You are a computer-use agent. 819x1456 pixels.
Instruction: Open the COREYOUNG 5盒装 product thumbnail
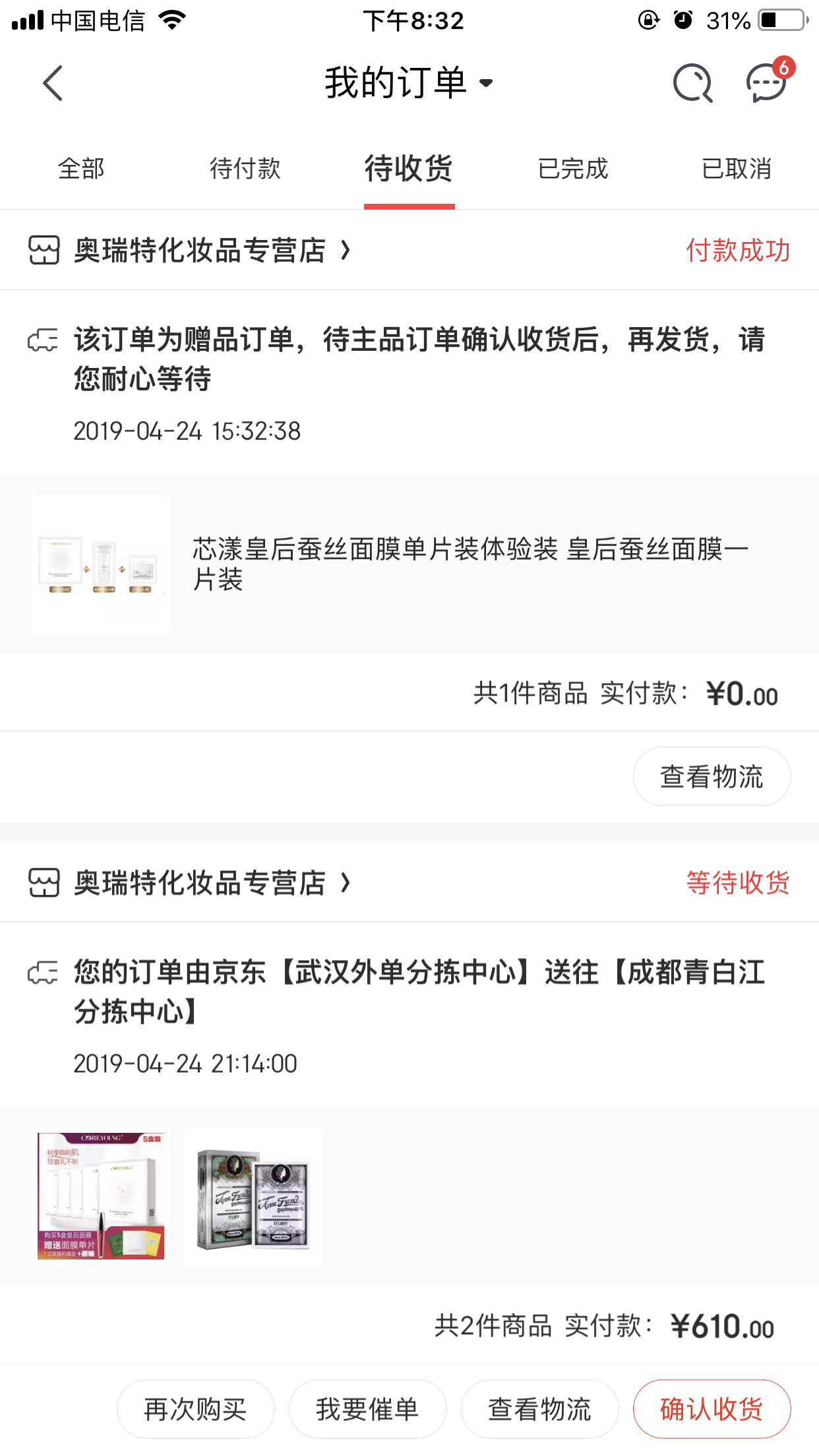[x=101, y=1196]
